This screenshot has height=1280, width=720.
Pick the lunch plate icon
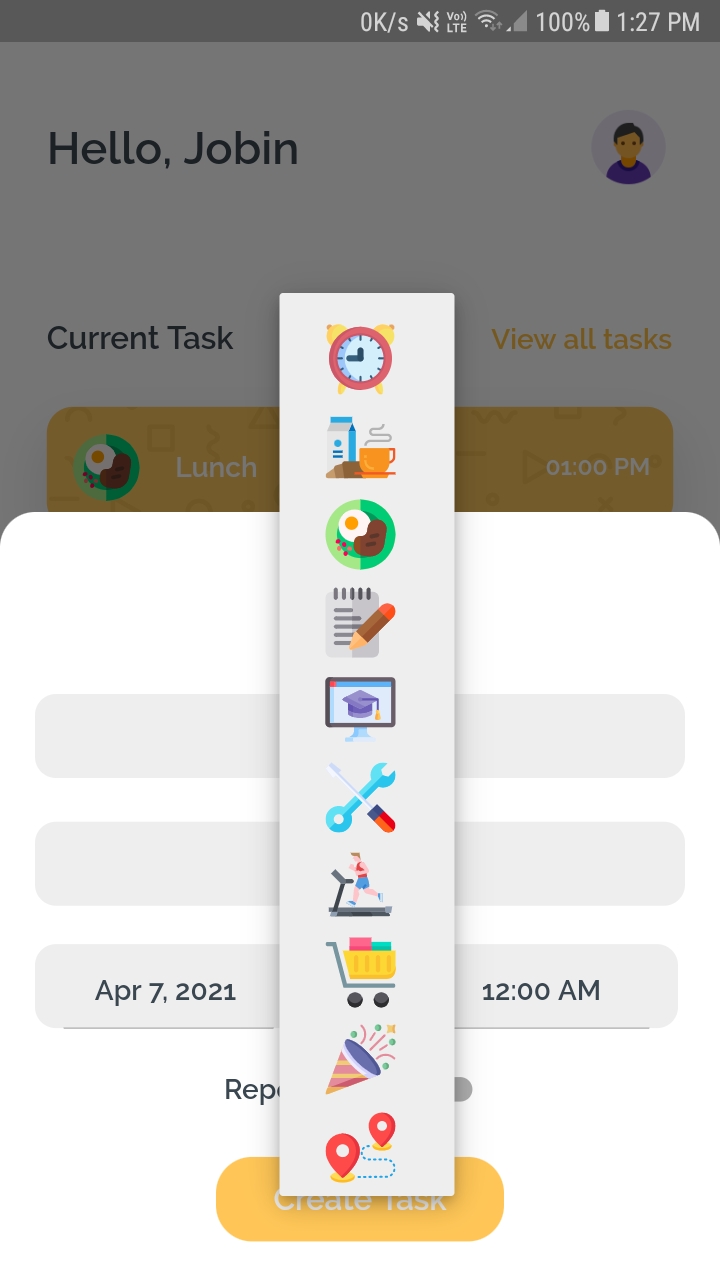point(361,534)
